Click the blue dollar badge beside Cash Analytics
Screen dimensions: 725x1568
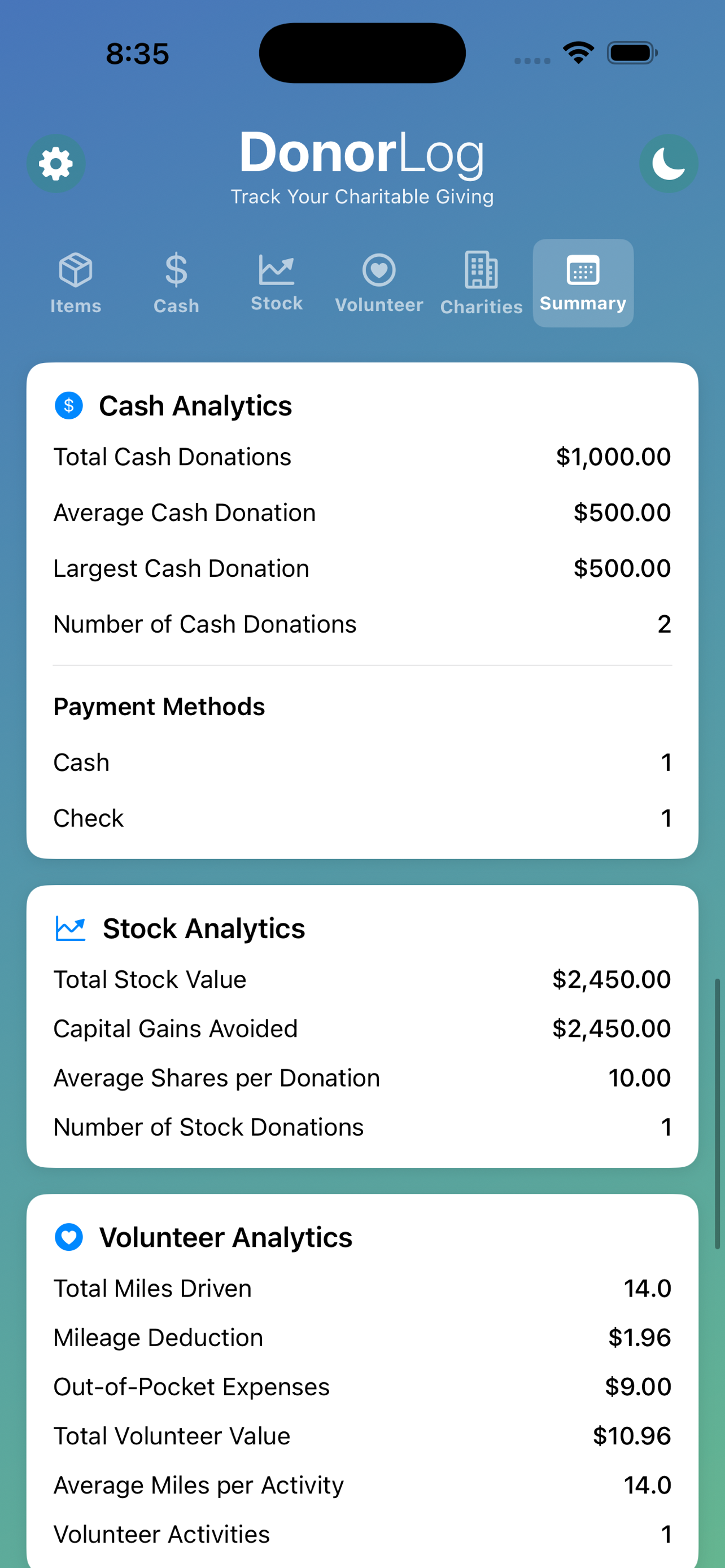(x=69, y=405)
